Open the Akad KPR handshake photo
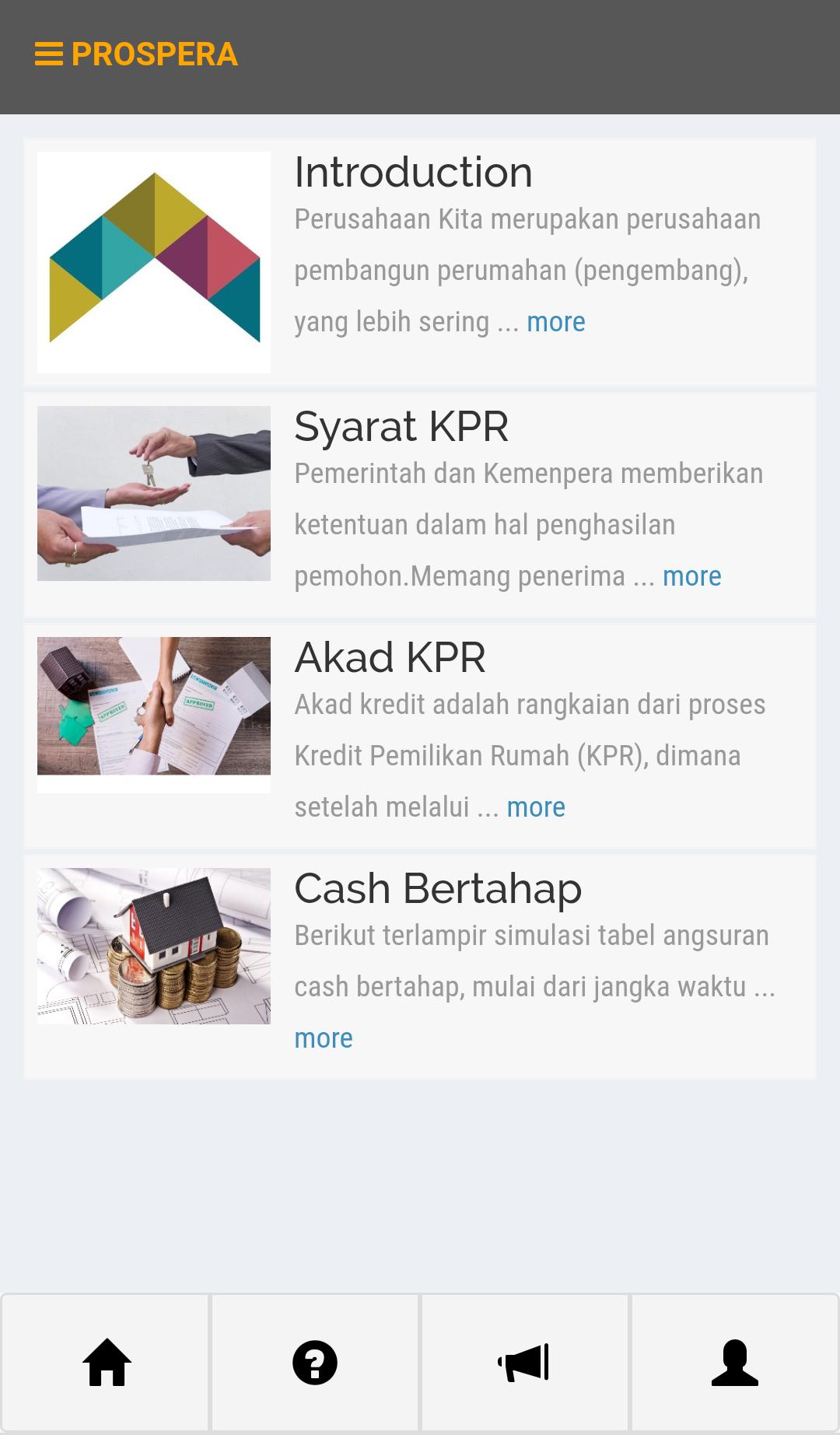This screenshot has width=840, height=1435. [154, 706]
